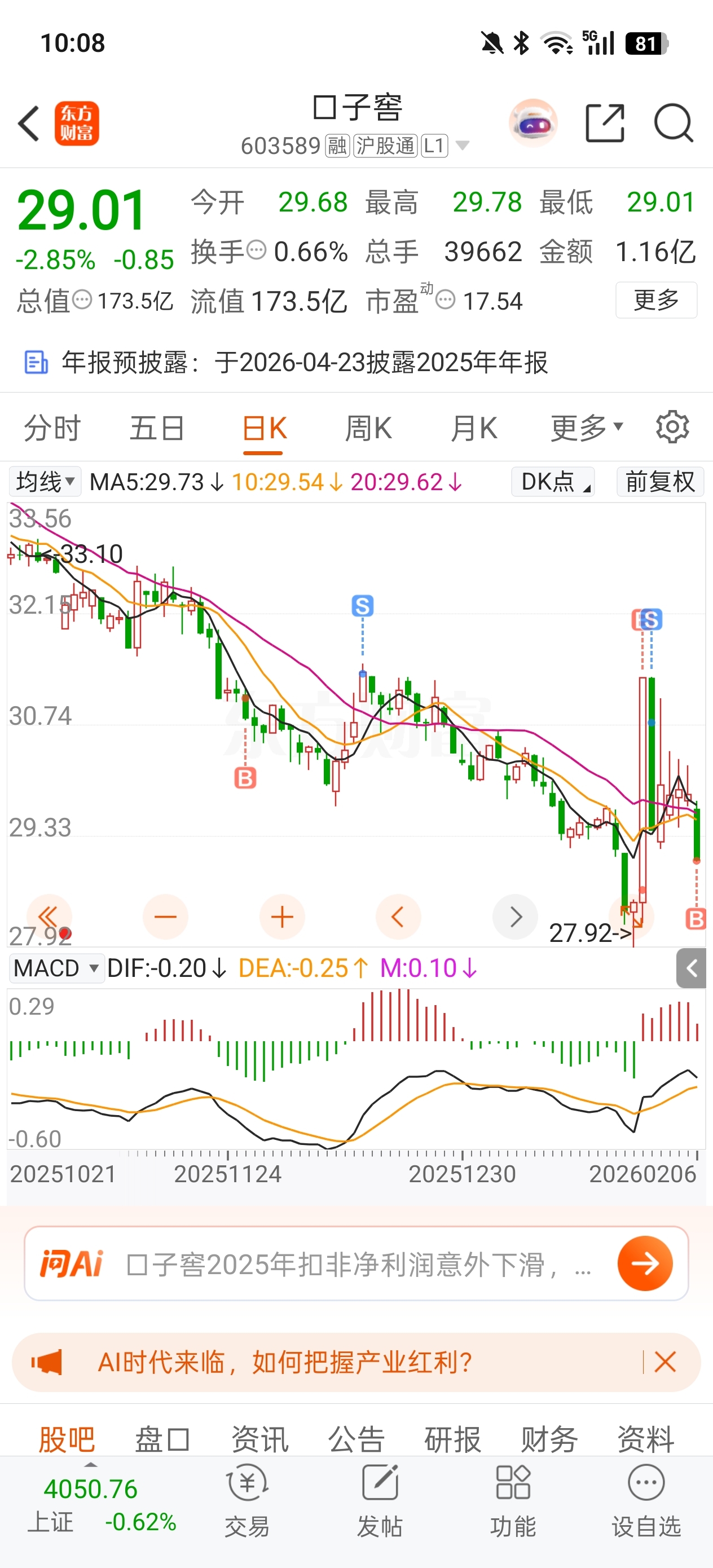The image size is (713, 1568).
Task: Open the MACD indicator dropdown
Action: pos(56,968)
